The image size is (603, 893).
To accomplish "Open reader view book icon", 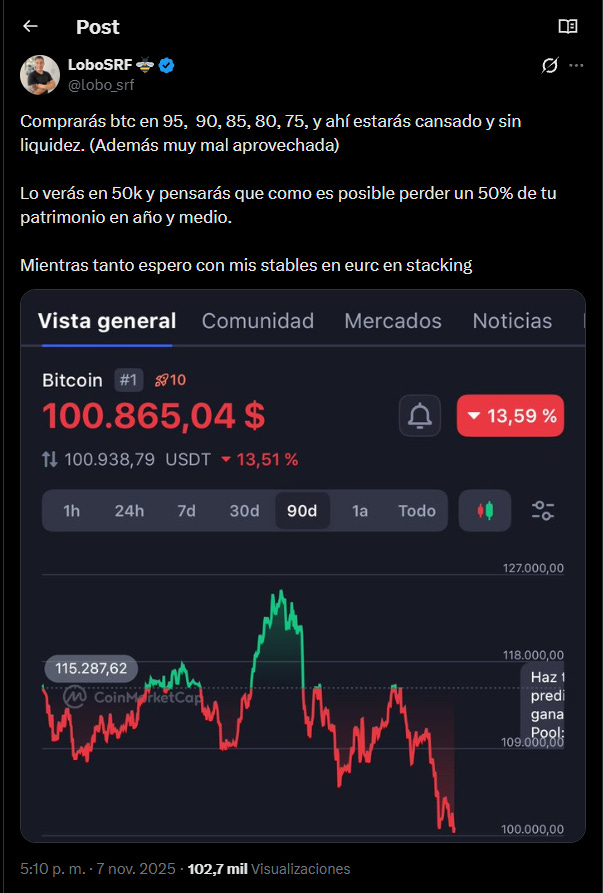I will click(x=568, y=26).
